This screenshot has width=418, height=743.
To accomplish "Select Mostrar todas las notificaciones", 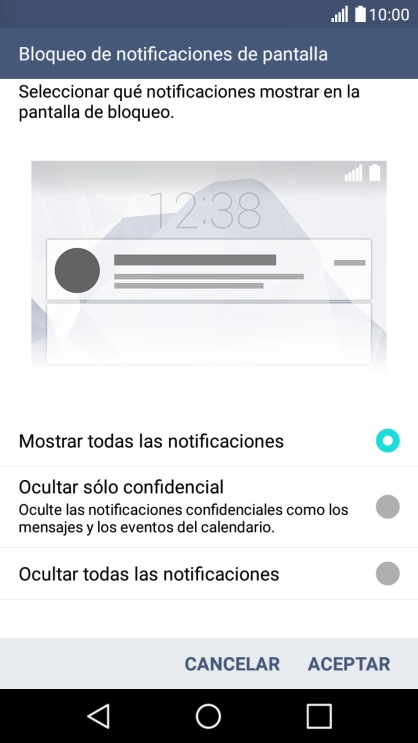I will point(209,441).
